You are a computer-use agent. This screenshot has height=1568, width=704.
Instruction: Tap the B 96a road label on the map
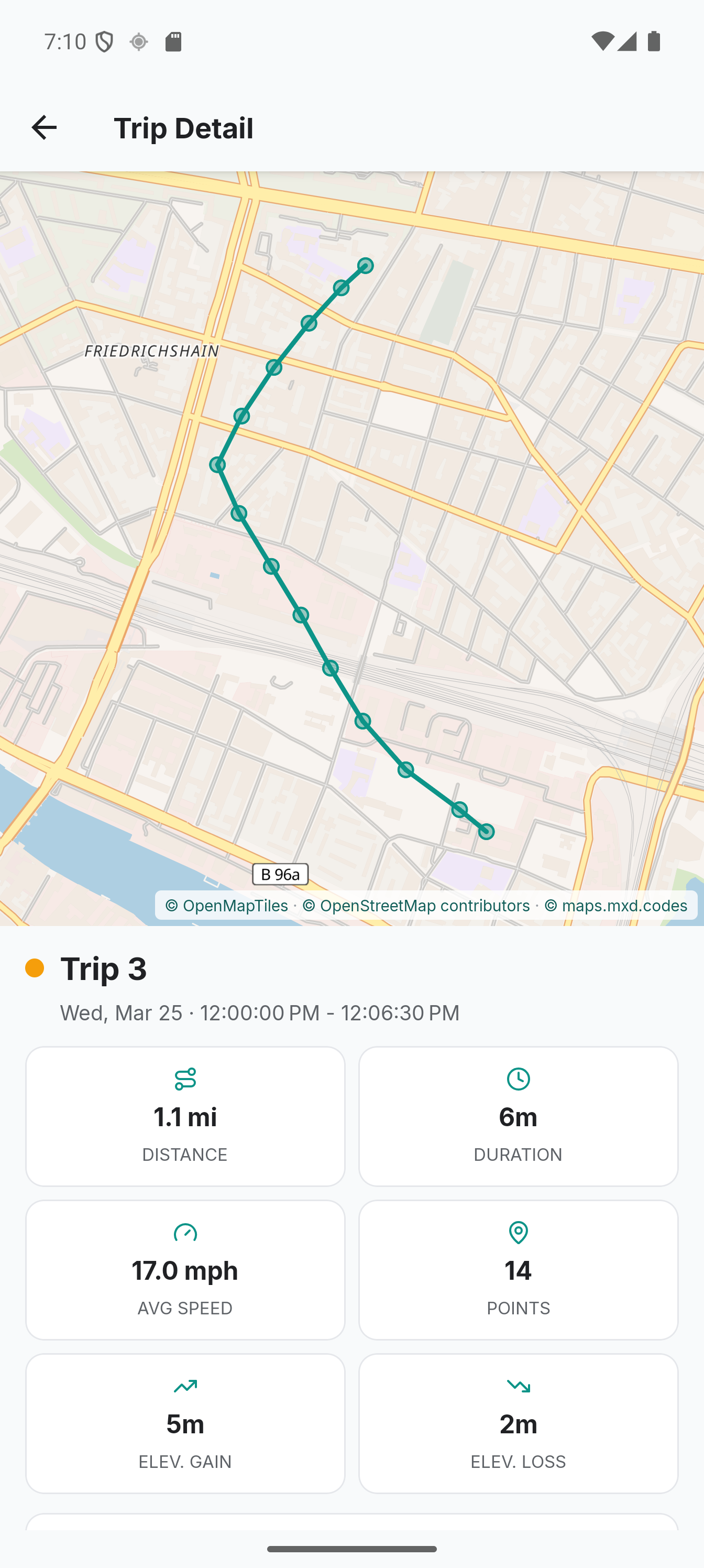click(280, 875)
